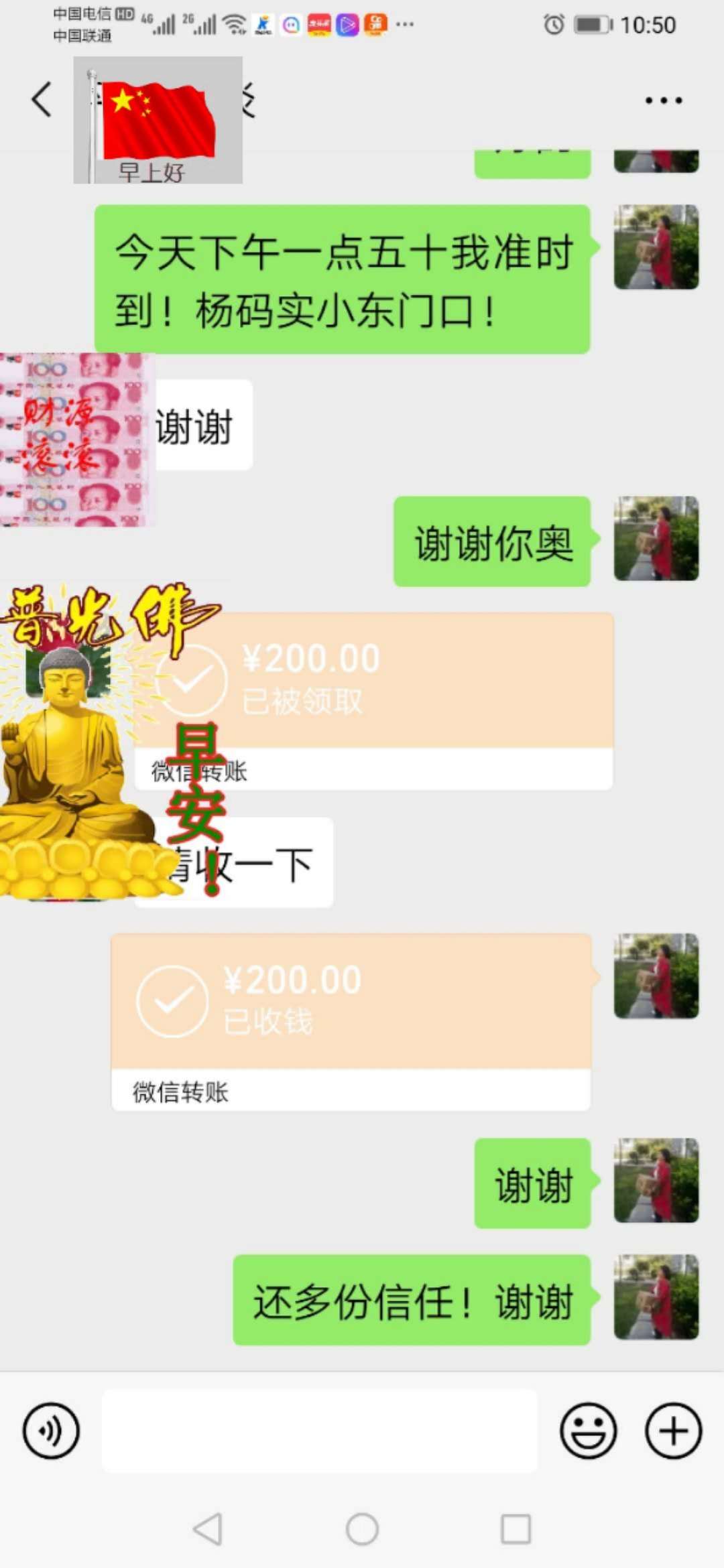Open the emoji sticker panel
Image resolution: width=724 pixels, height=1568 pixels.
coord(588,1431)
